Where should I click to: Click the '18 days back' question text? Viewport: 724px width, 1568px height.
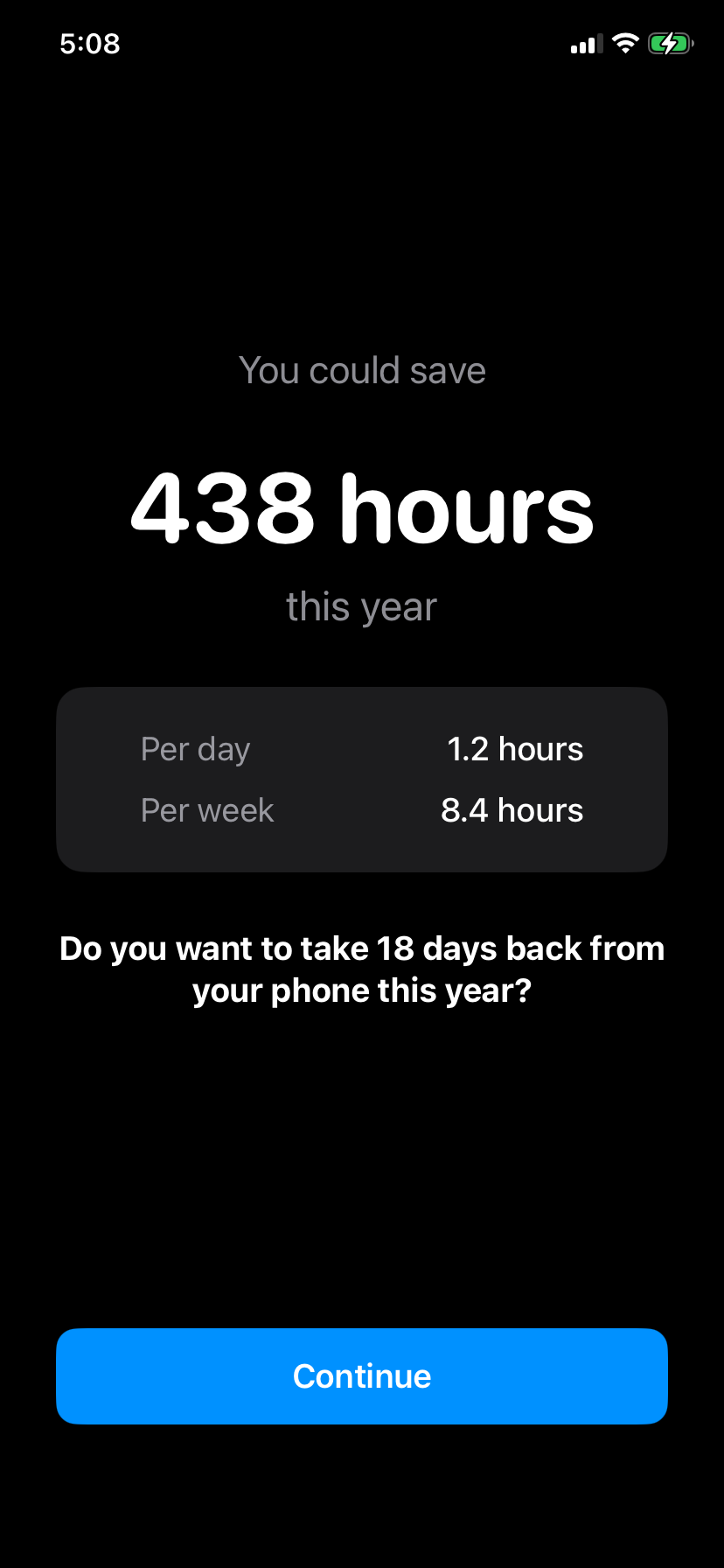pos(361,968)
